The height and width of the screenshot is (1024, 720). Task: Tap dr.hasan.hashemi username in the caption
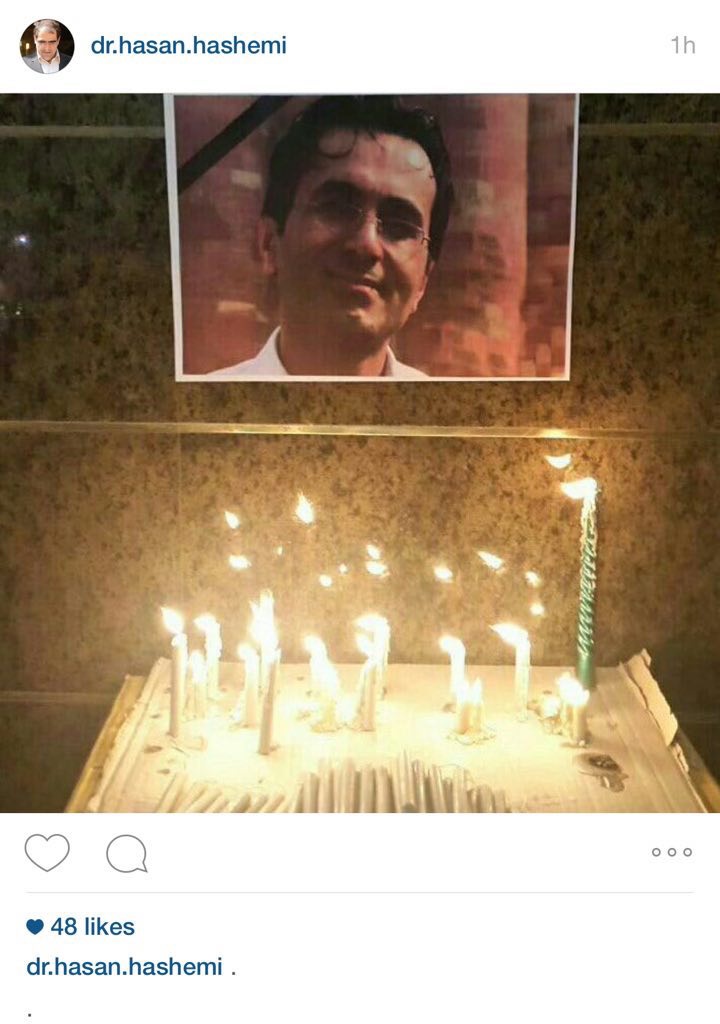click(124, 967)
